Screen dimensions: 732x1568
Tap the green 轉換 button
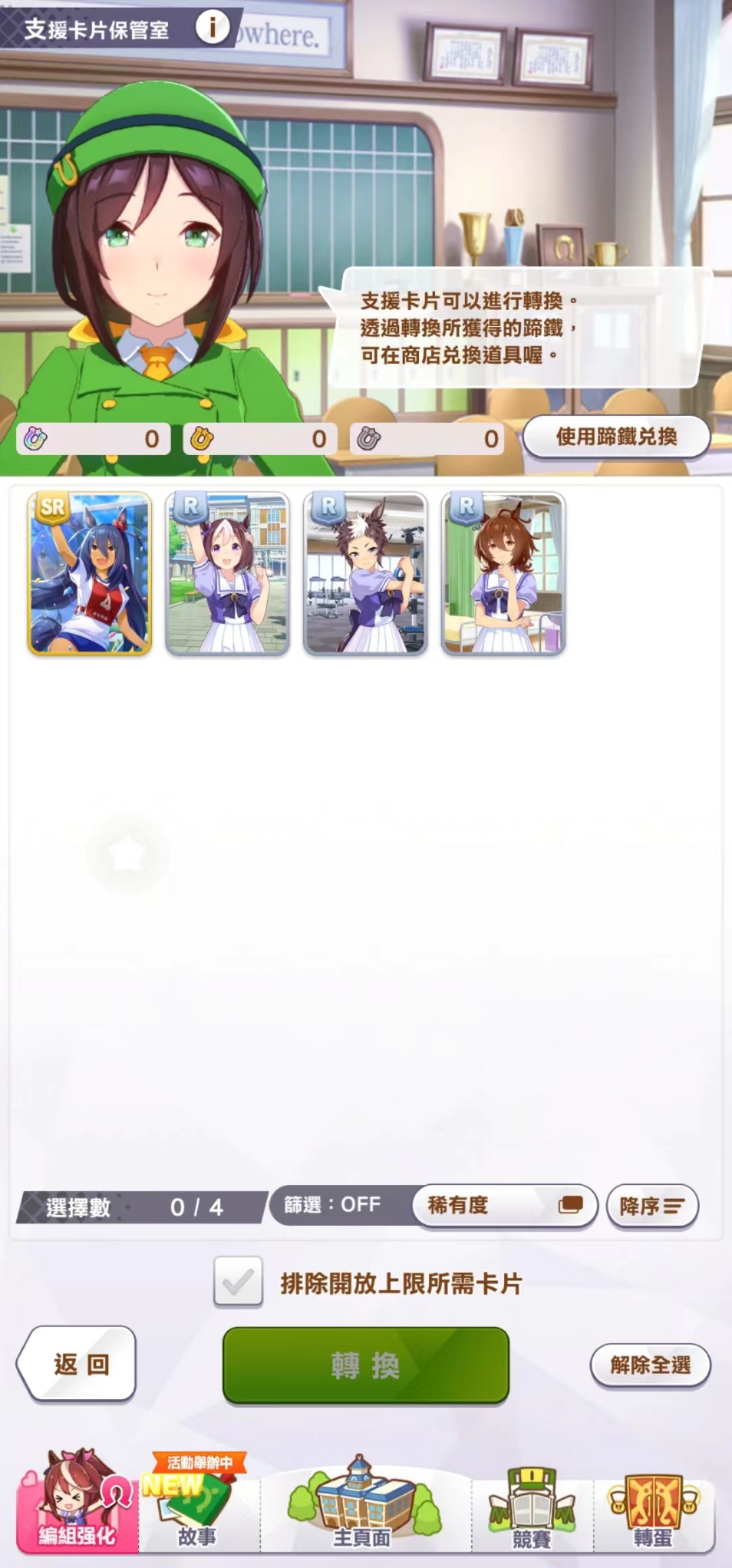coord(365,1365)
